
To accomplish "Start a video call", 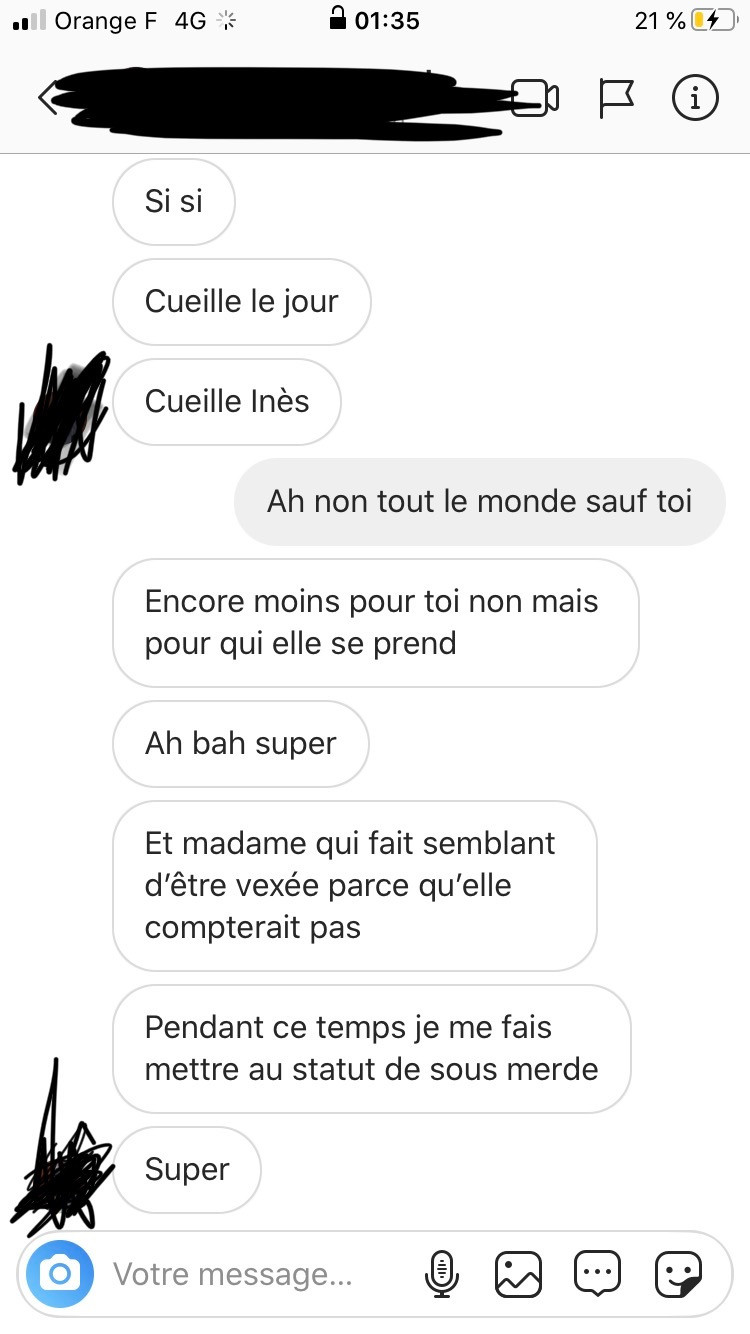I will pos(535,98).
